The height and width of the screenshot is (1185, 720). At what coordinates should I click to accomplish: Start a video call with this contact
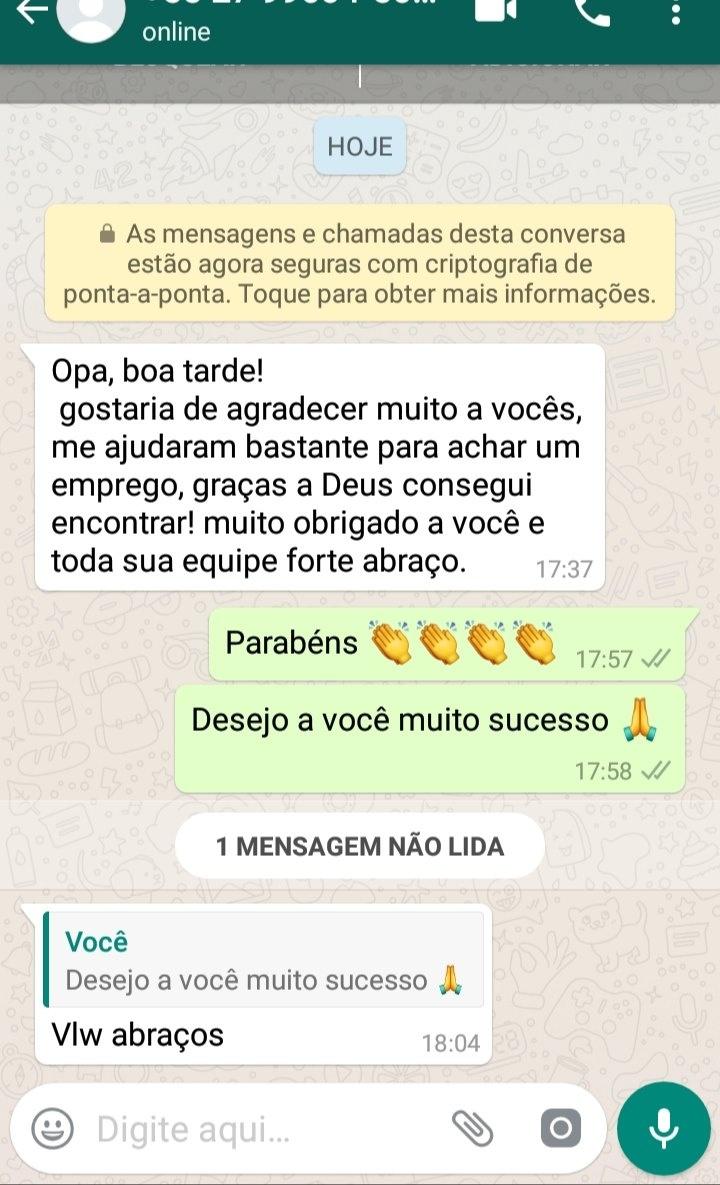point(495,12)
